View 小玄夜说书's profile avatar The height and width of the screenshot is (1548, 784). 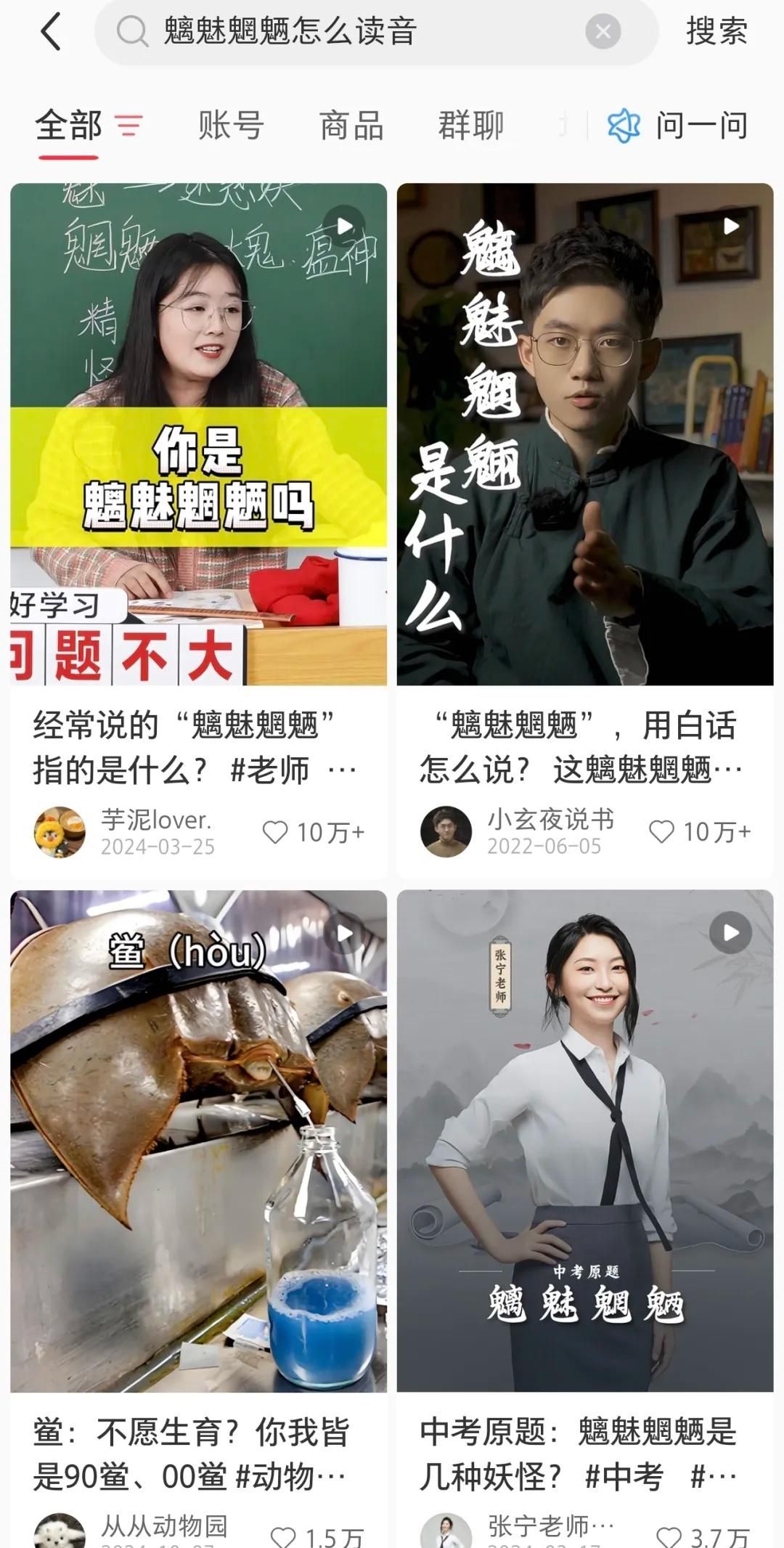tap(446, 832)
